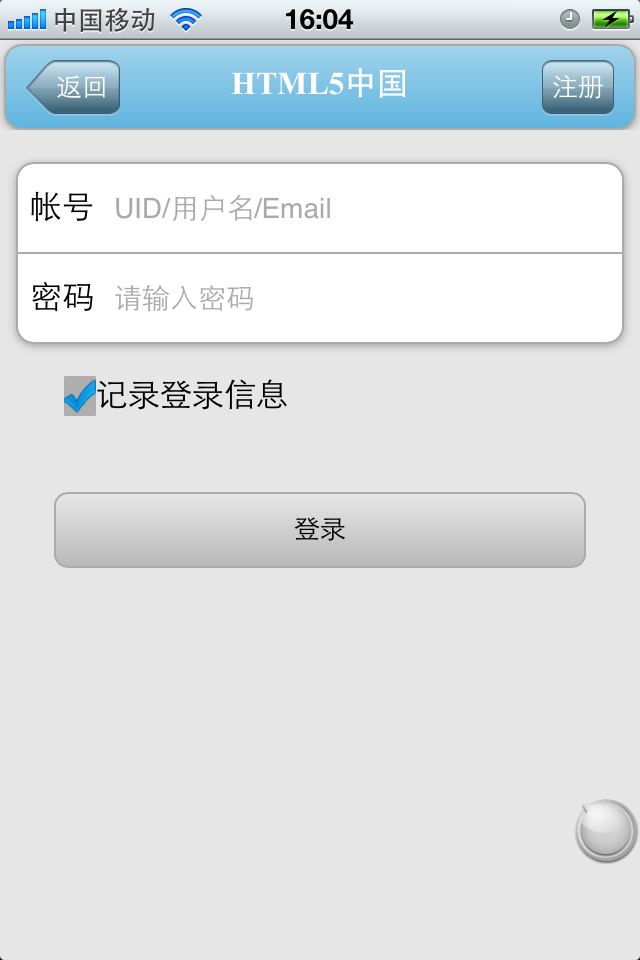The height and width of the screenshot is (960, 640).
Task: Uncheck the 记录登录信息 checkbox
Action: 80,396
